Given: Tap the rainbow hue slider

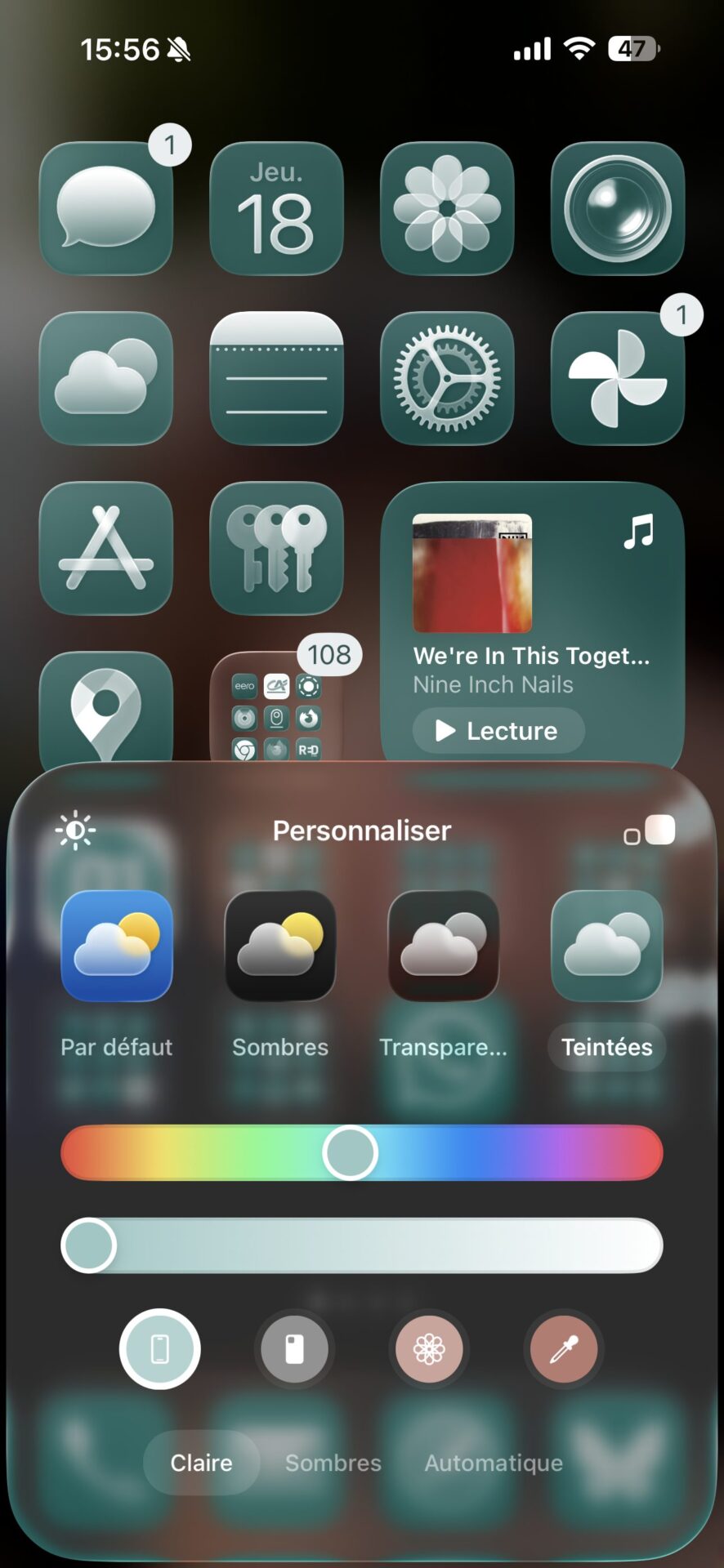Looking at the screenshot, I should coord(362,1152).
